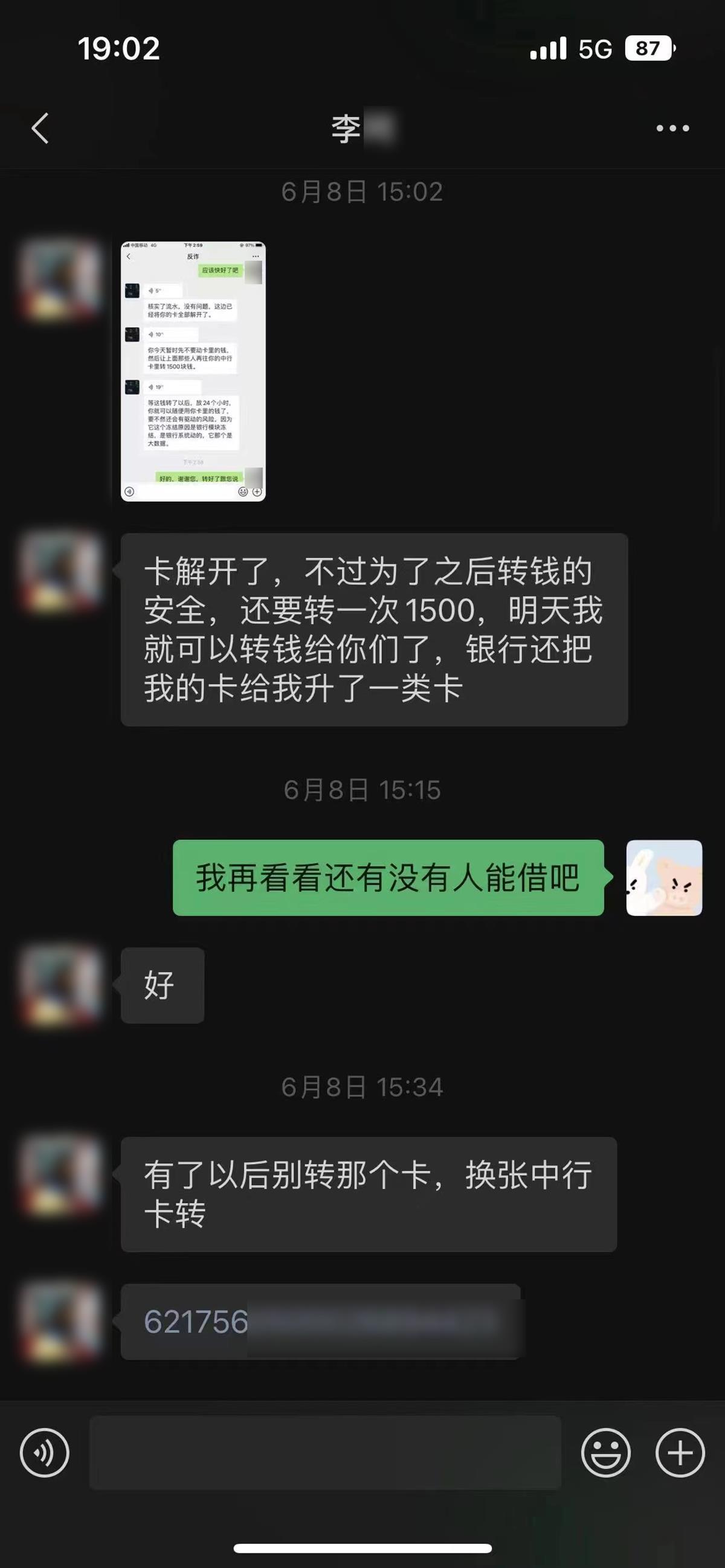This screenshot has width=725, height=1568.
Task: Switch to voice message input
Action: 45,1453
